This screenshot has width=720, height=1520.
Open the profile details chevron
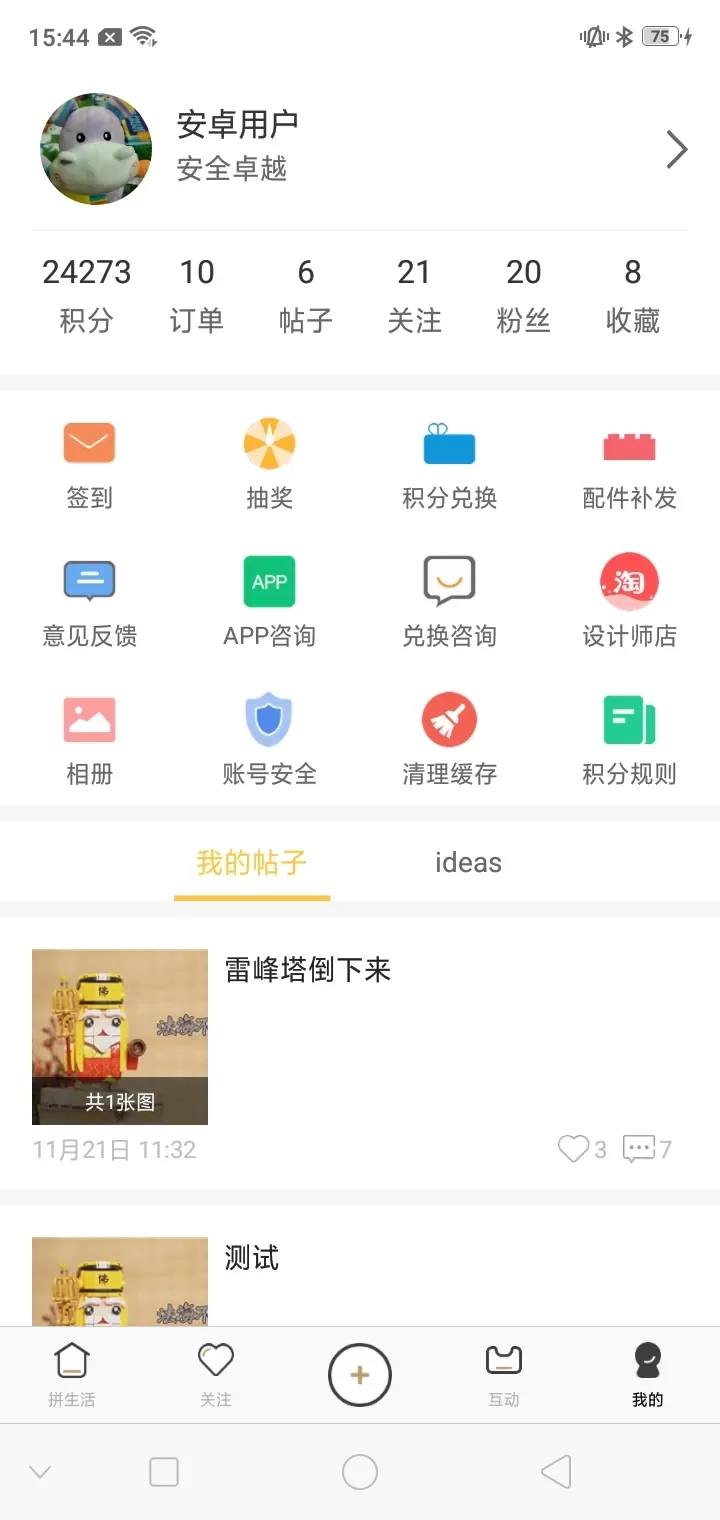point(677,150)
